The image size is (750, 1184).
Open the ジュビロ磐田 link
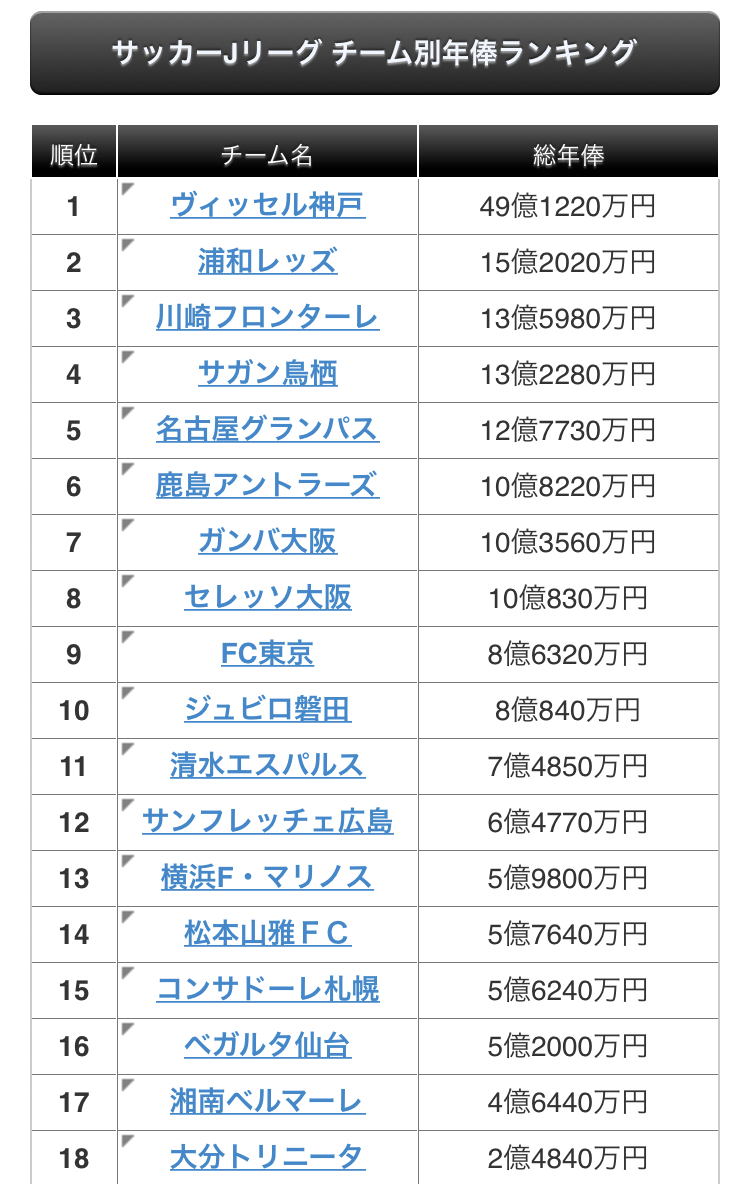pyautogui.click(x=267, y=709)
